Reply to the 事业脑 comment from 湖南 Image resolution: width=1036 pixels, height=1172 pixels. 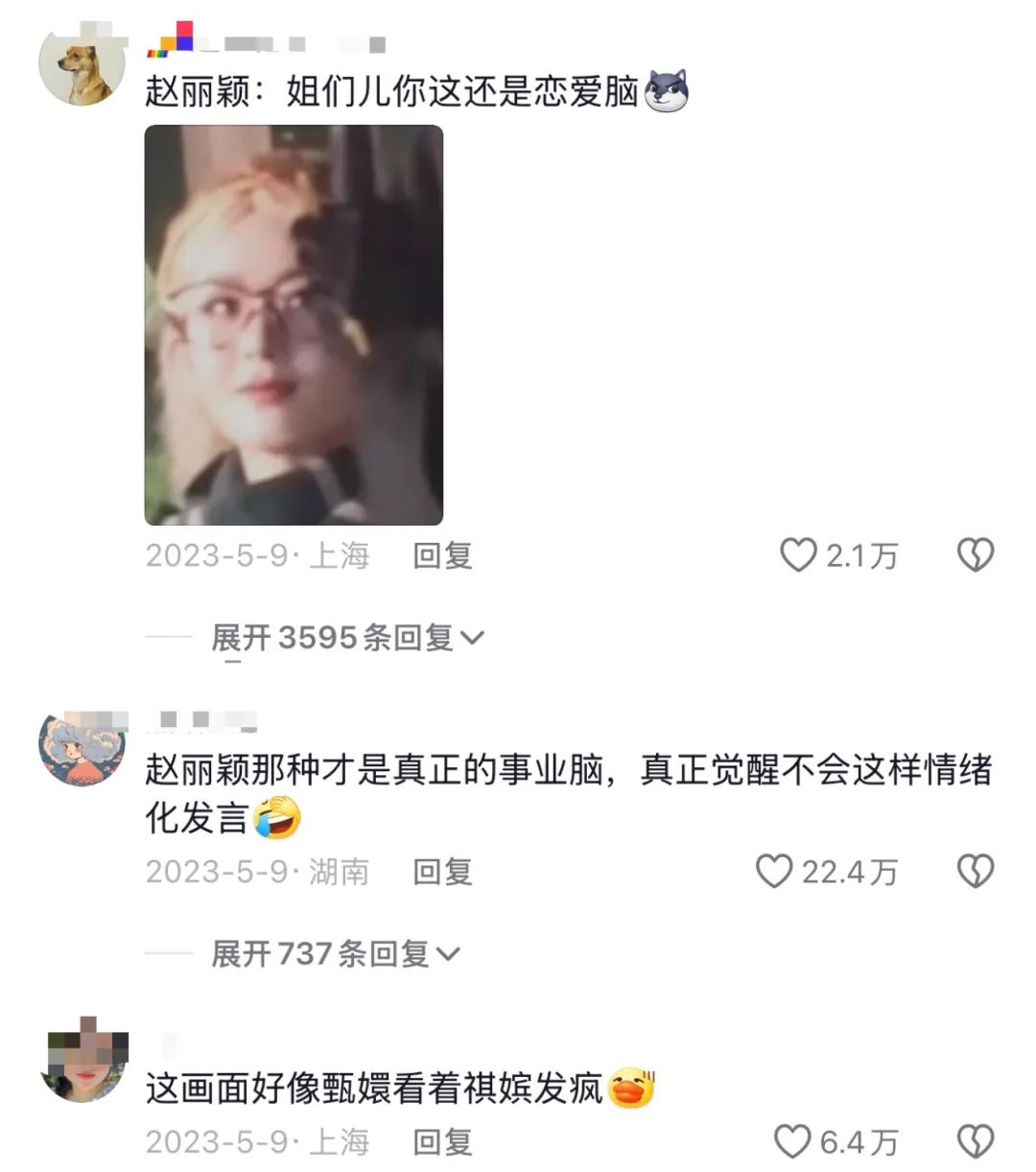(442, 872)
